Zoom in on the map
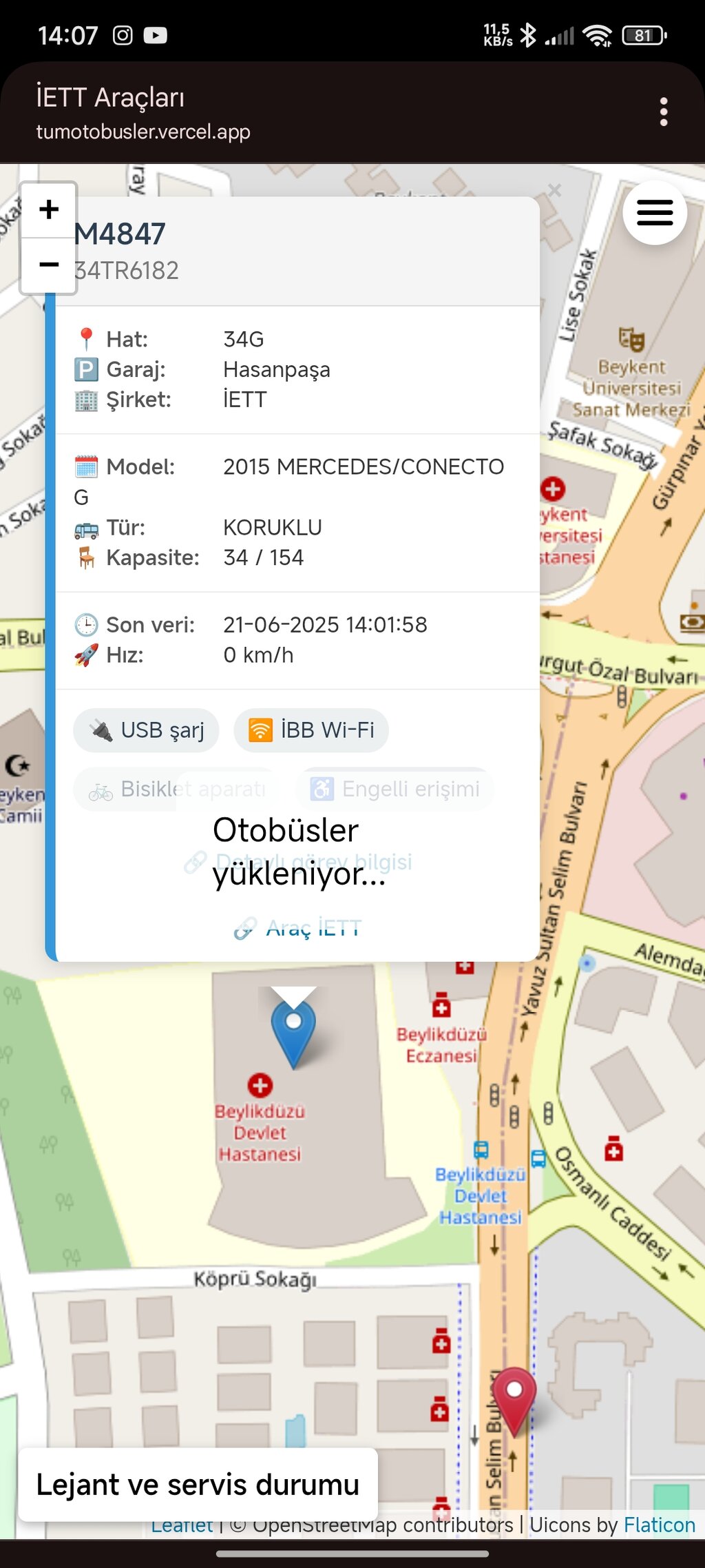Image resolution: width=705 pixels, height=1568 pixels. (x=49, y=209)
